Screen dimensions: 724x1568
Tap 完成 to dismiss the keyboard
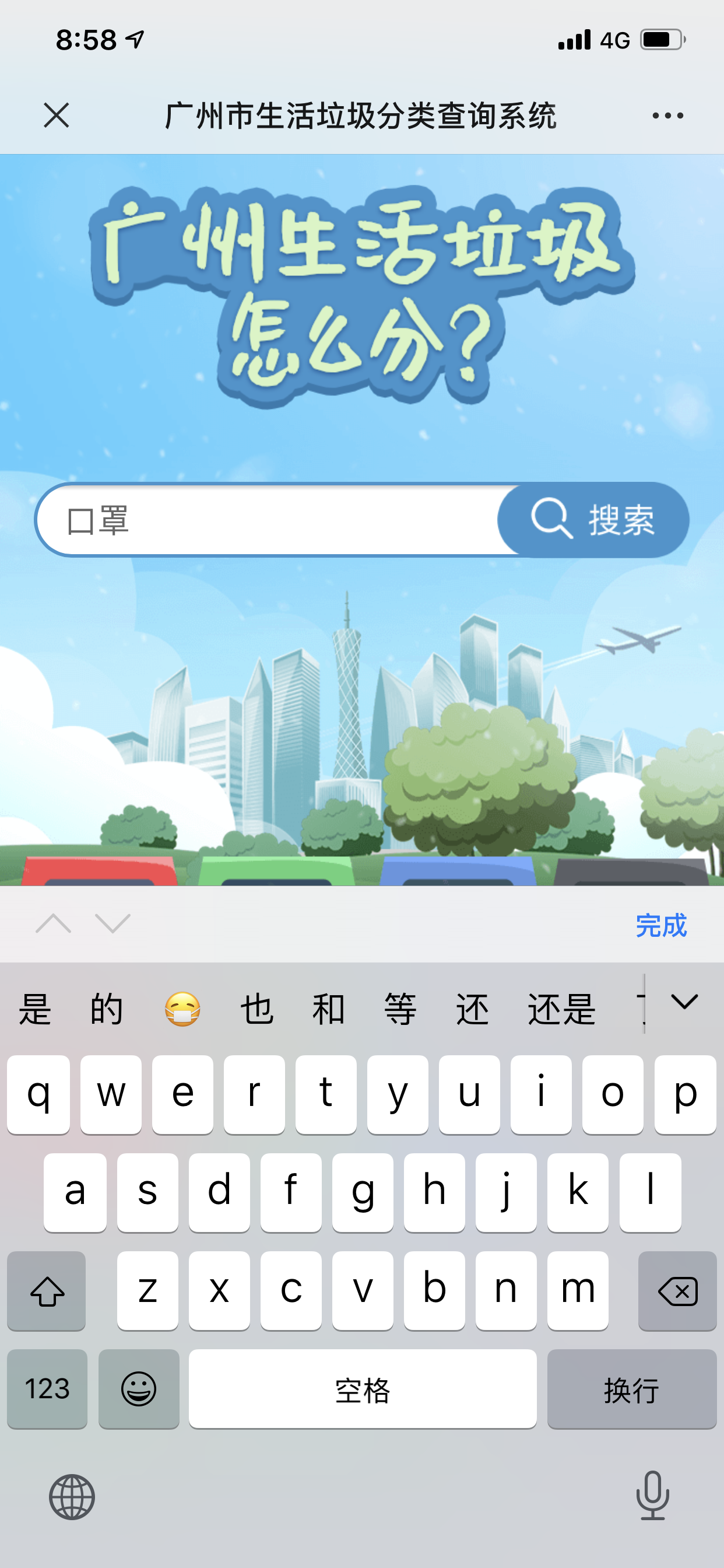click(660, 925)
